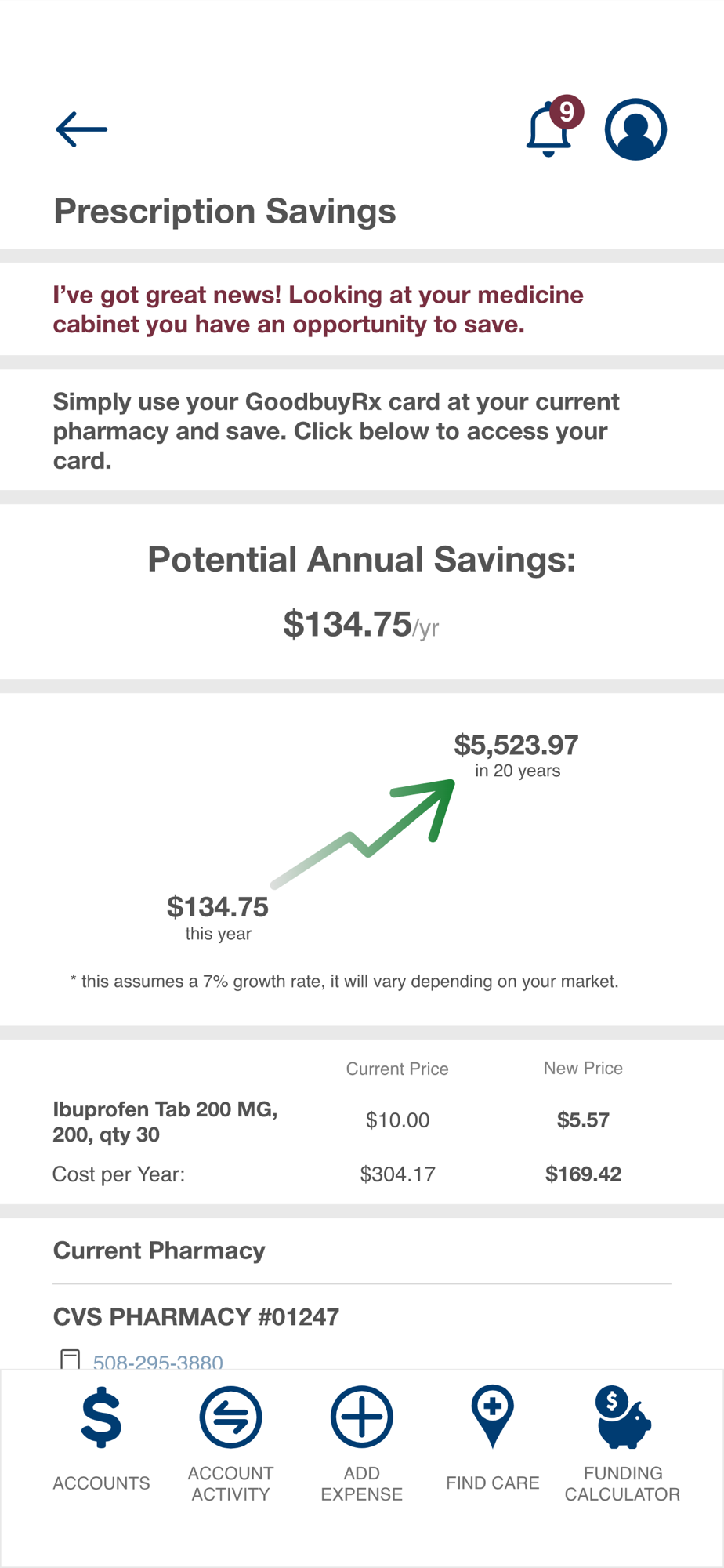Switch to the Accounts tab
Viewport: 724px width, 1568px height.
[x=101, y=1443]
